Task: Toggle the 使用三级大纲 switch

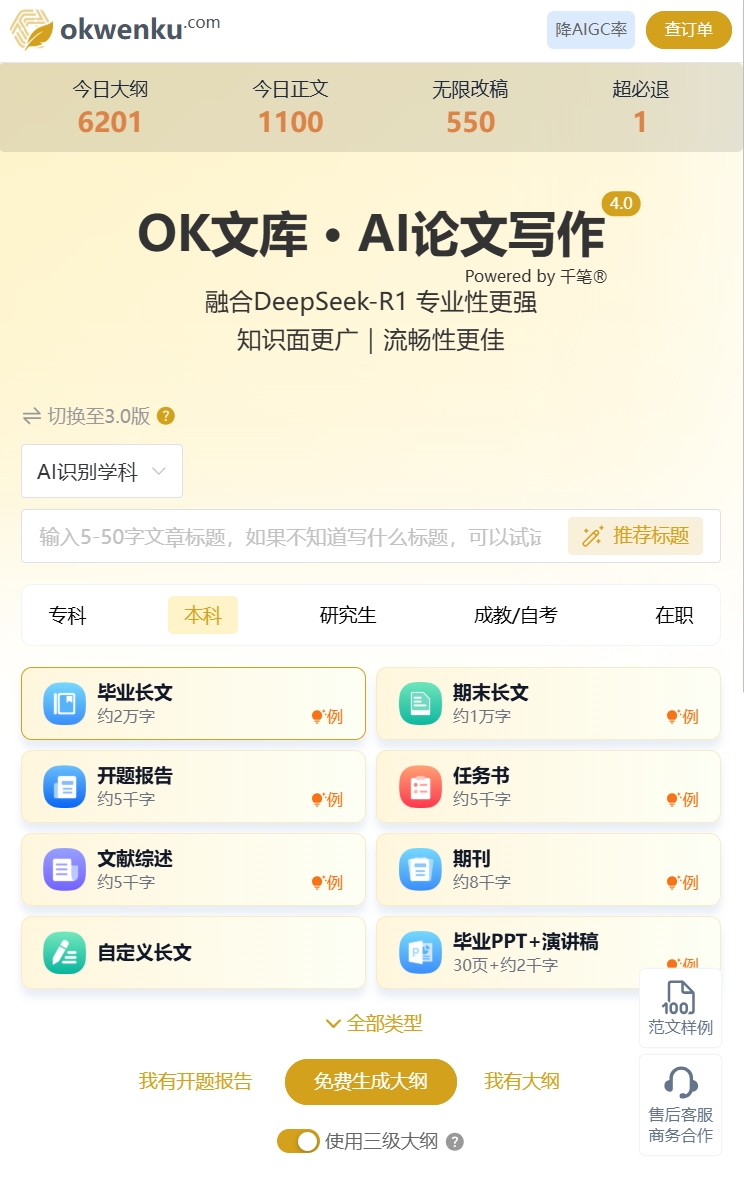Action: tap(298, 1141)
